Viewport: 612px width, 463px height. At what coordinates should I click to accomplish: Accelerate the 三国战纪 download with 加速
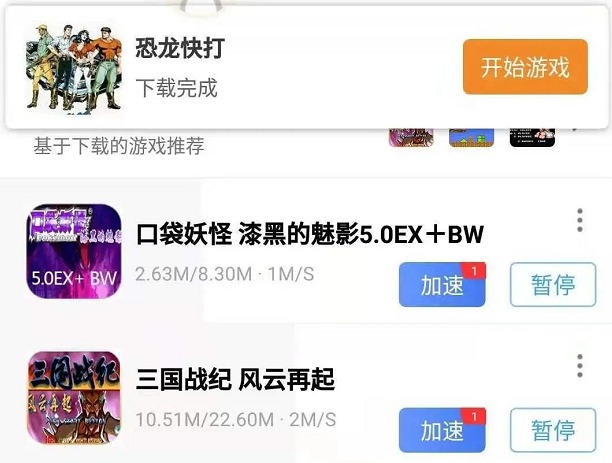pos(441,431)
